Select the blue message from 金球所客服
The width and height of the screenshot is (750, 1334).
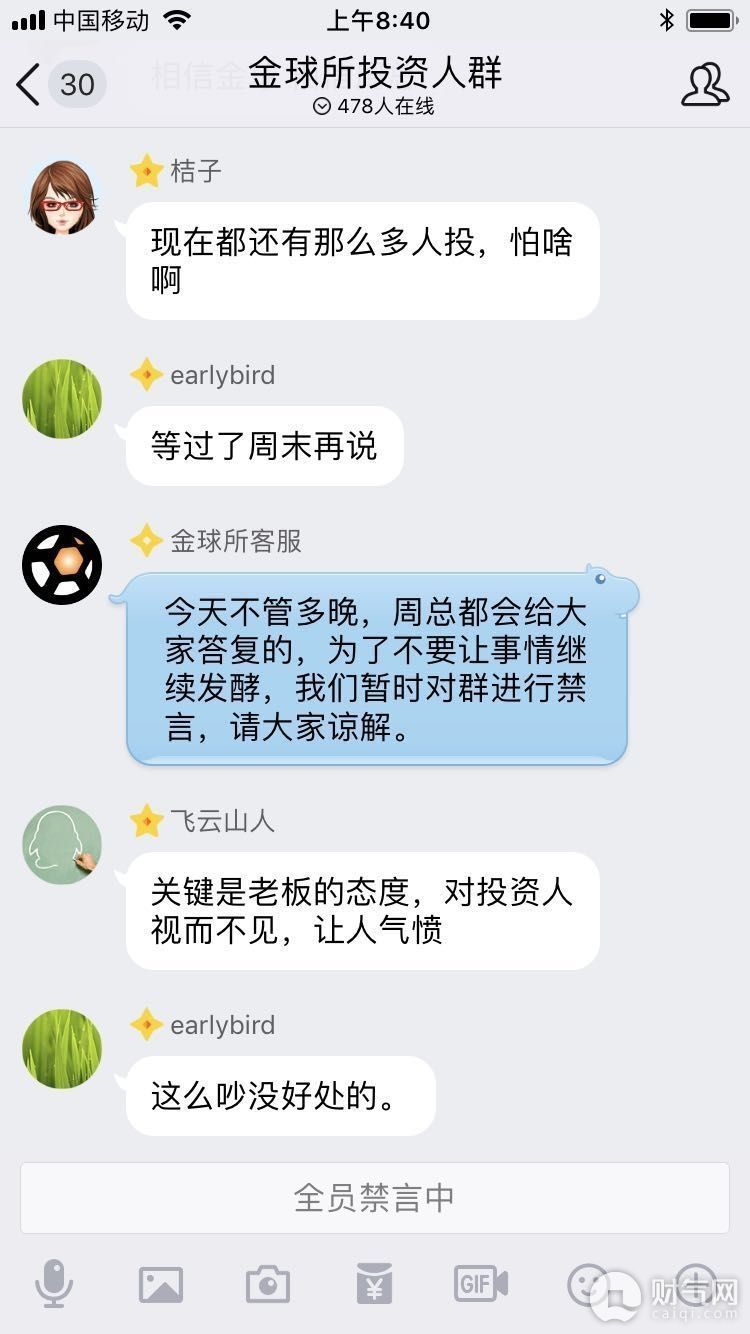click(378, 668)
